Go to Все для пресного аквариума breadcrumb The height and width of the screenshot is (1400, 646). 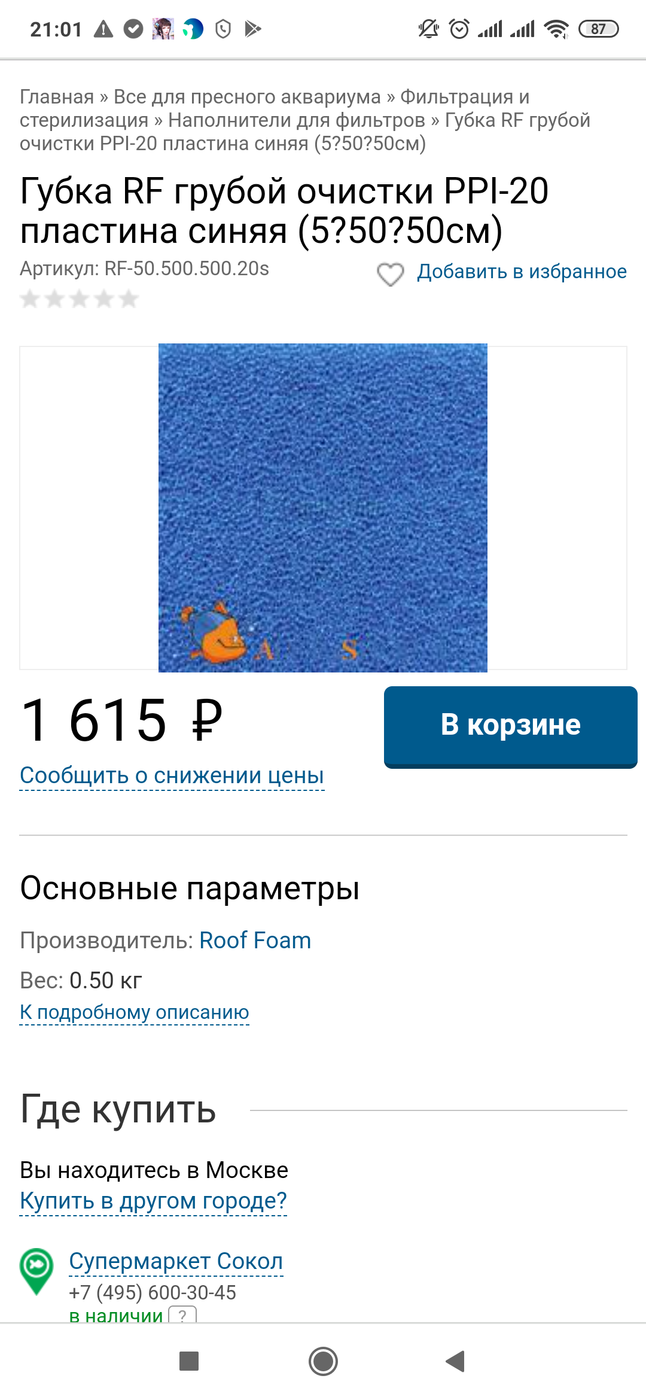tap(247, 97)
